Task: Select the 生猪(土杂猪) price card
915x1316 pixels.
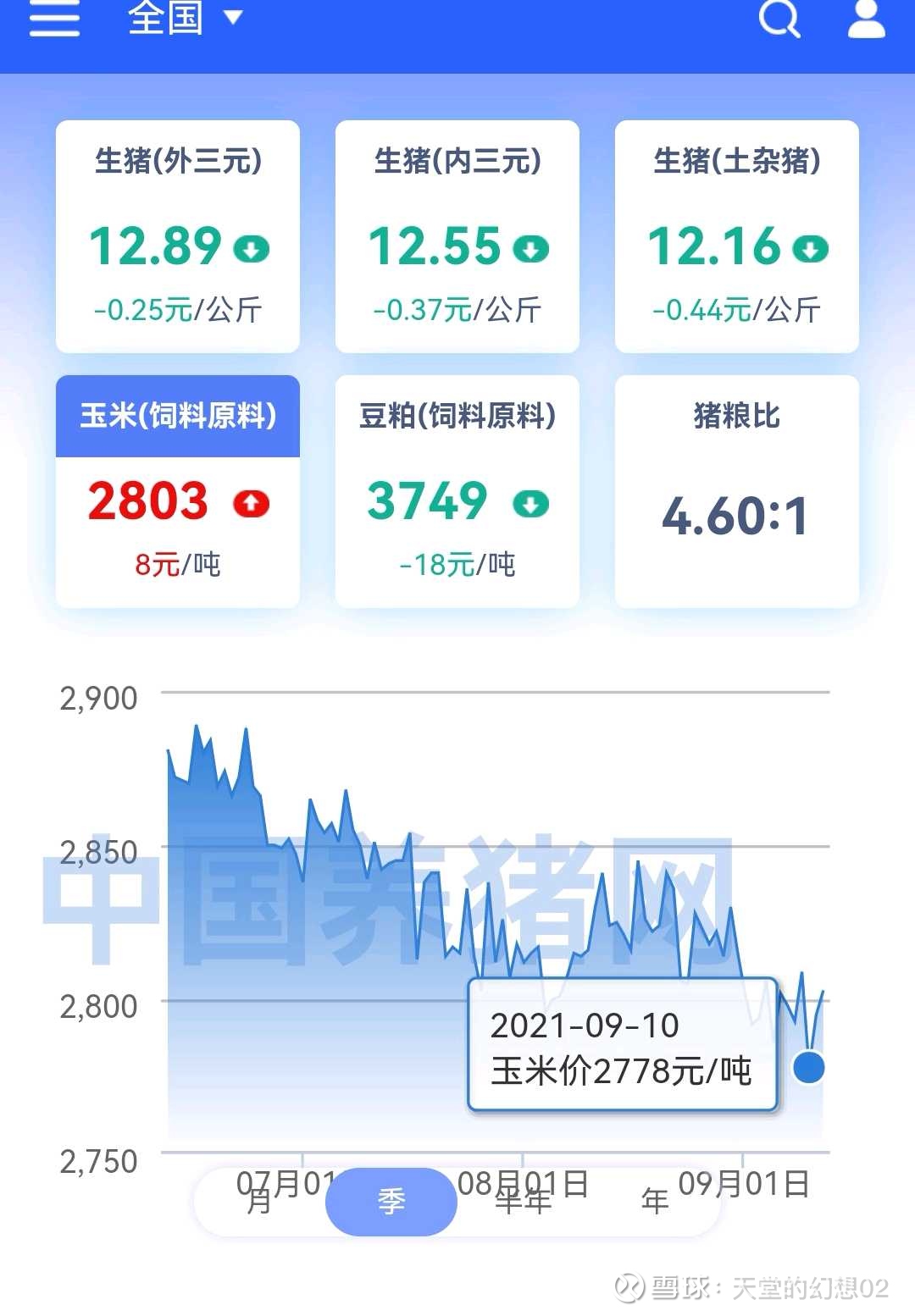Action: (x=737, y=236)
